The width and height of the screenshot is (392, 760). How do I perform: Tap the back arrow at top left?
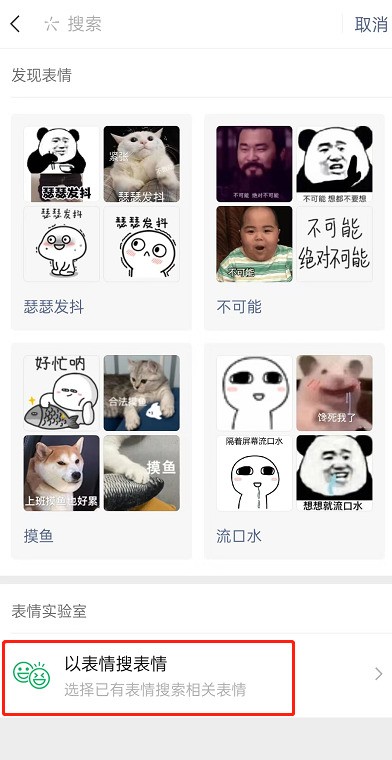16,24
